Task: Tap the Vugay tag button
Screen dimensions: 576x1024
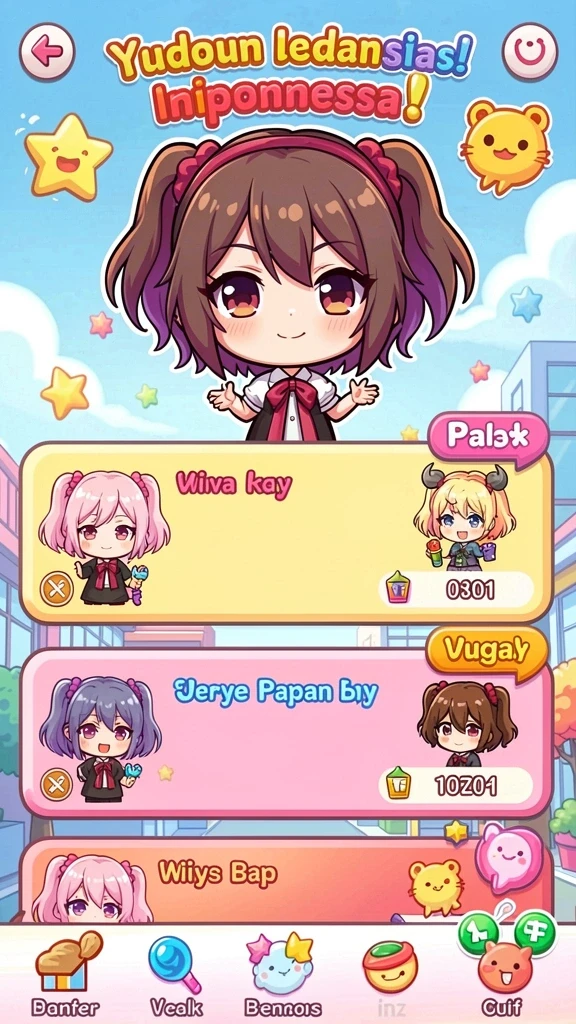Action: coord(487,651)
